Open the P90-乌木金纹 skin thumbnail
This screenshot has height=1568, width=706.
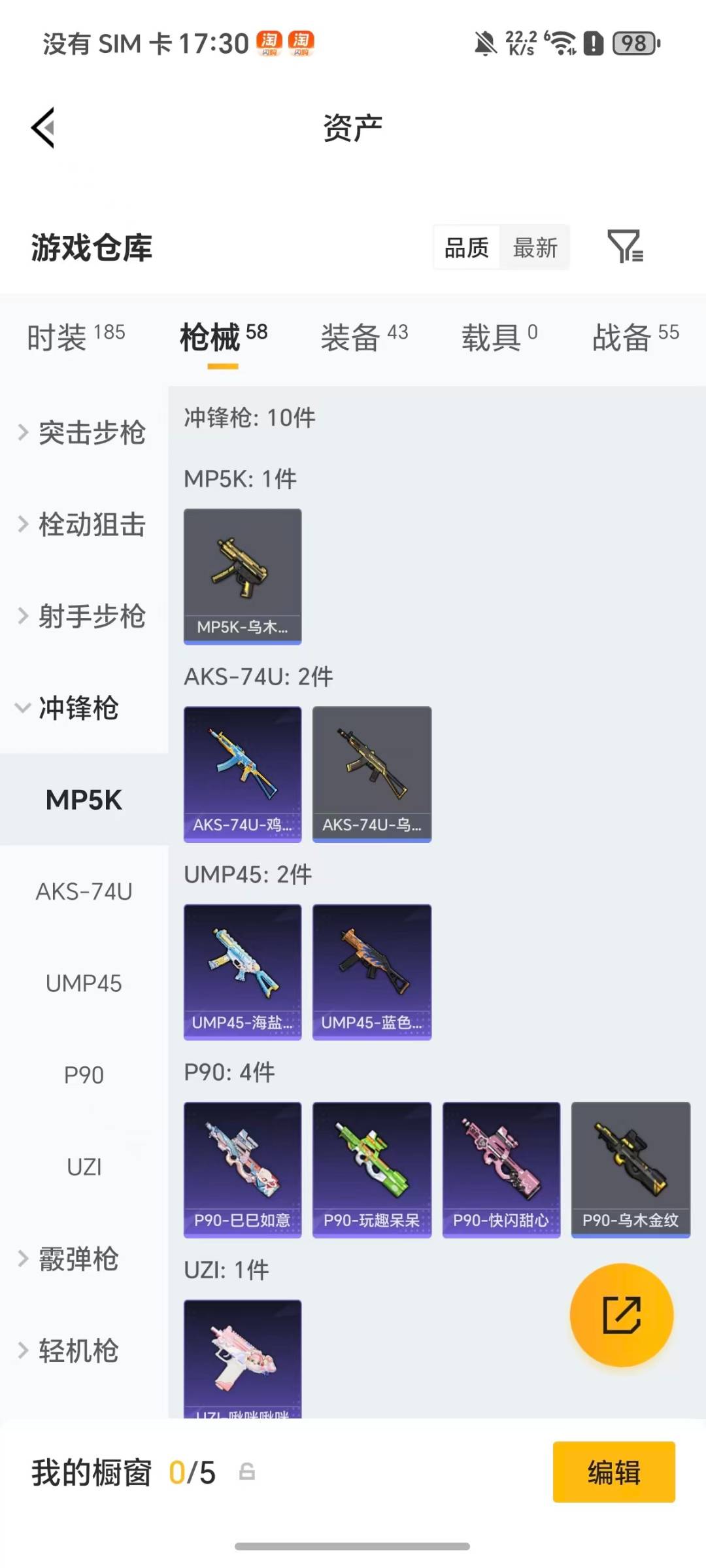coord(630,1169)
